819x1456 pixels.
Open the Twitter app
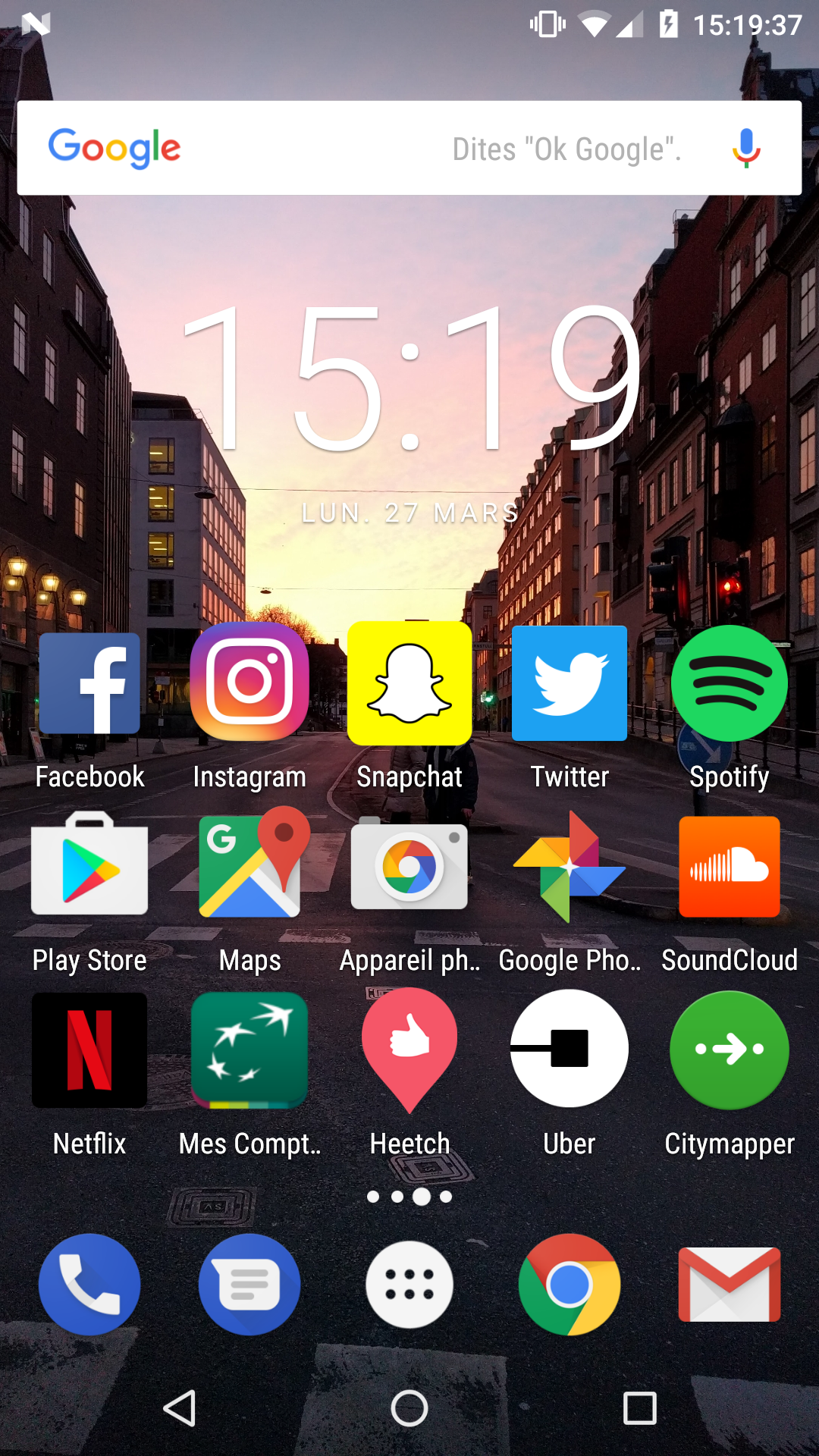570,682
